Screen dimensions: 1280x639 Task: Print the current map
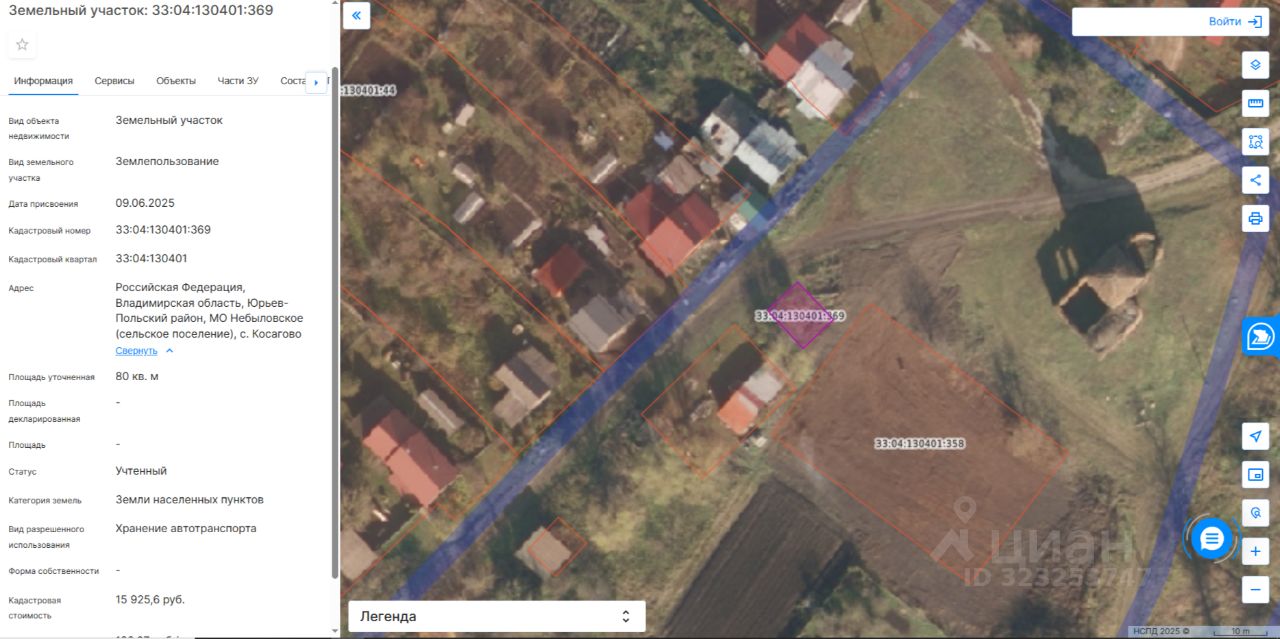1255,218
